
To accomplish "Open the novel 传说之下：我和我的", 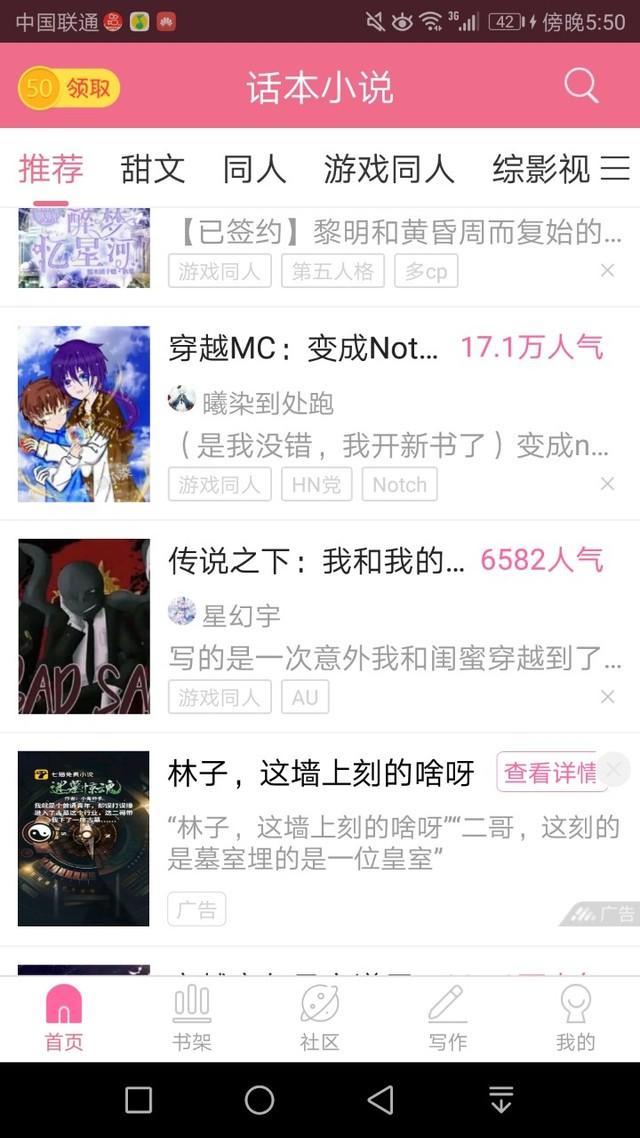I will point(316,561).
